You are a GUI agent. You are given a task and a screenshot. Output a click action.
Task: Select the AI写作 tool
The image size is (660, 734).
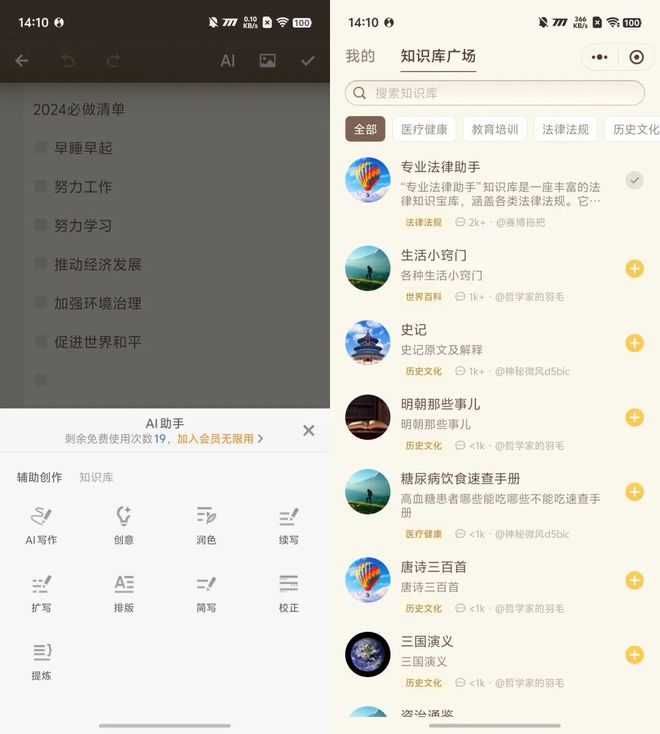click(41, 525)
